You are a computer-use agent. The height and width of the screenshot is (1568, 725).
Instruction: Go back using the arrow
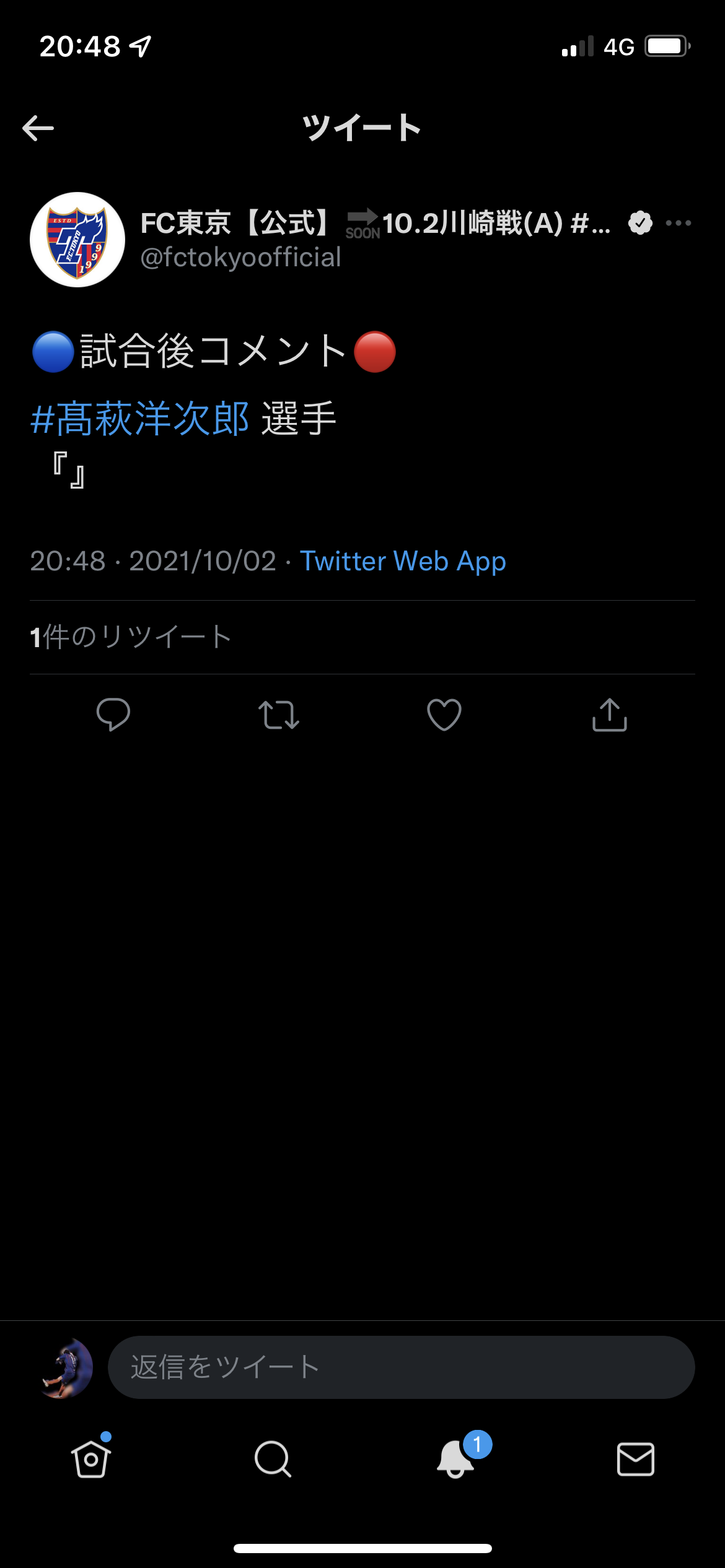pyautogui.click(x=38, y=128)
